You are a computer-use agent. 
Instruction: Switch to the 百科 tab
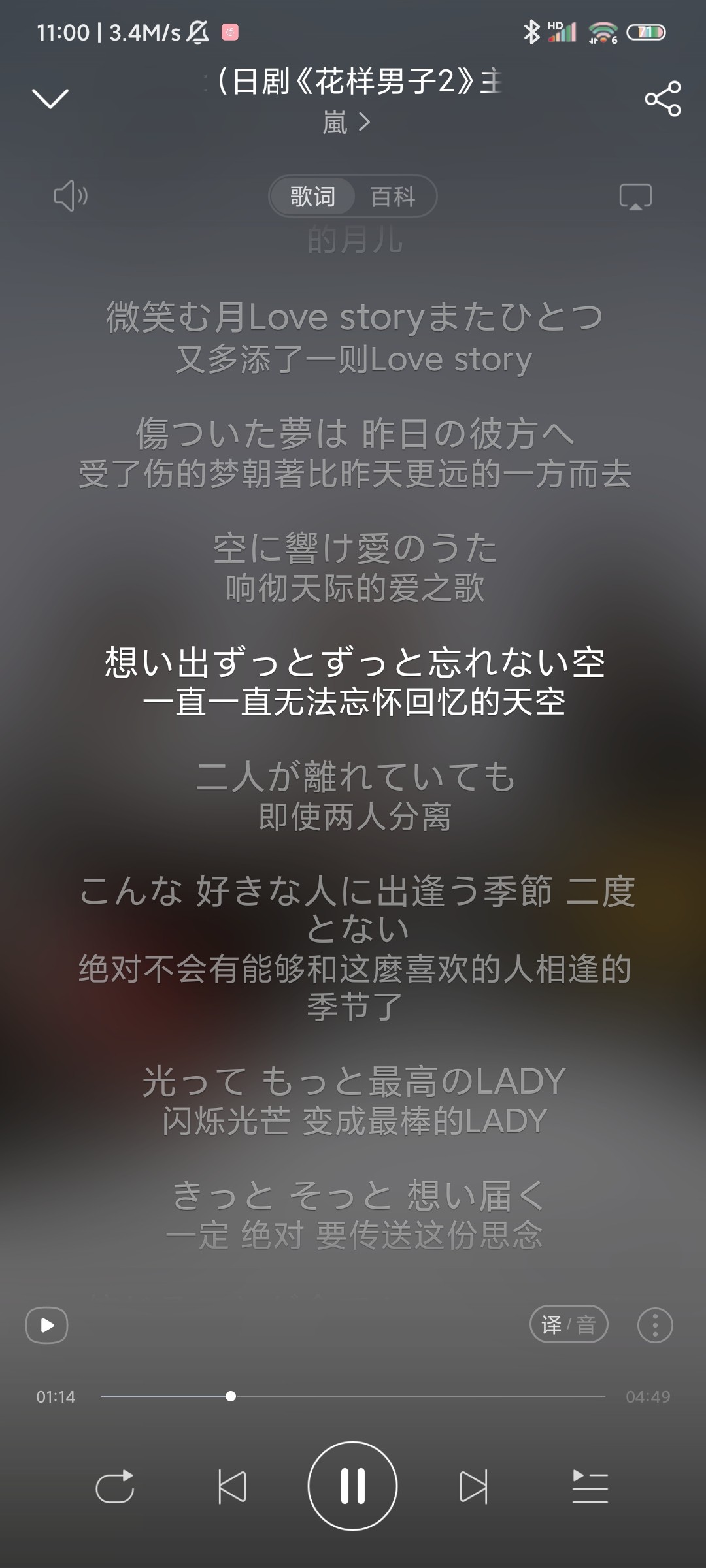pyautogui.click(x=393, y=196)
